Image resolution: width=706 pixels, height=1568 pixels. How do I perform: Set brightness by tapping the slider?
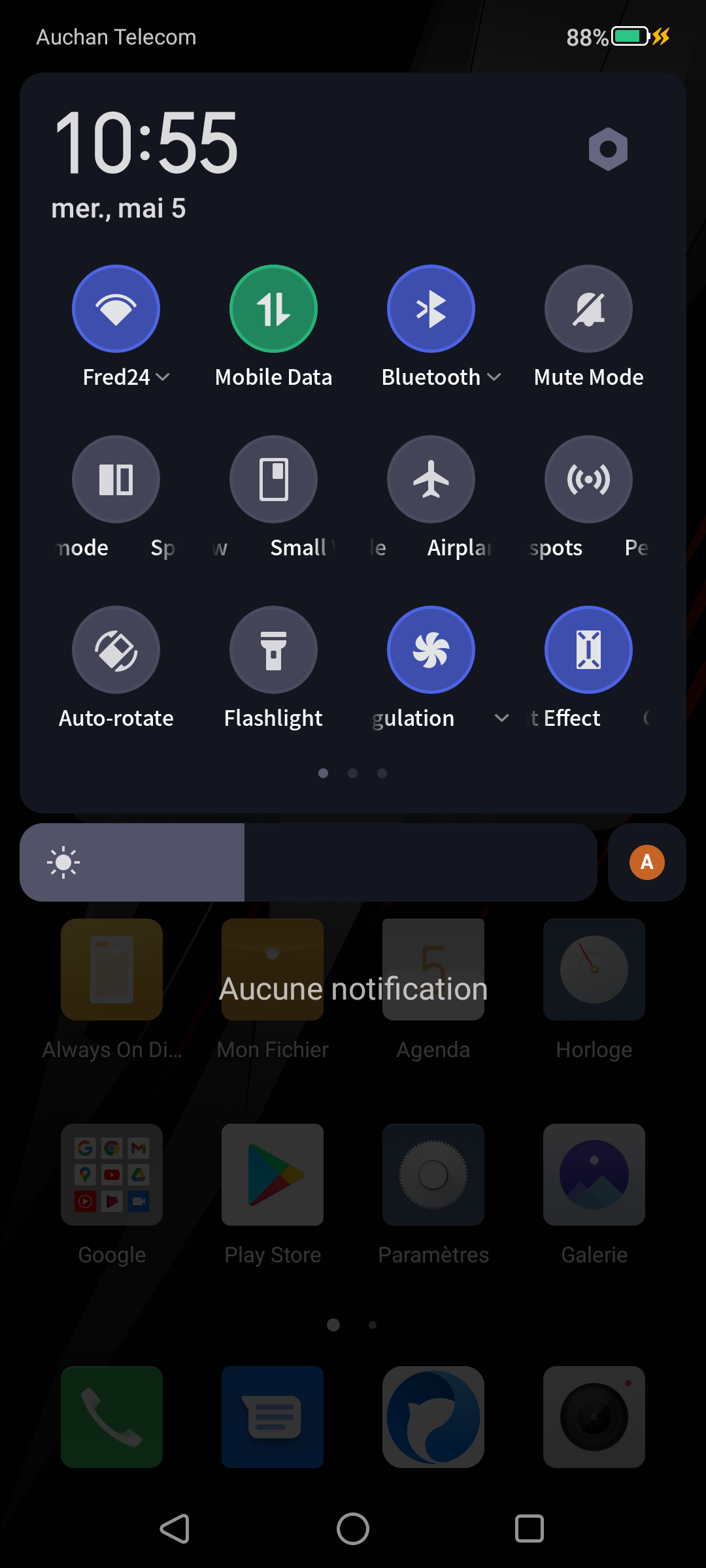(309, 862)
